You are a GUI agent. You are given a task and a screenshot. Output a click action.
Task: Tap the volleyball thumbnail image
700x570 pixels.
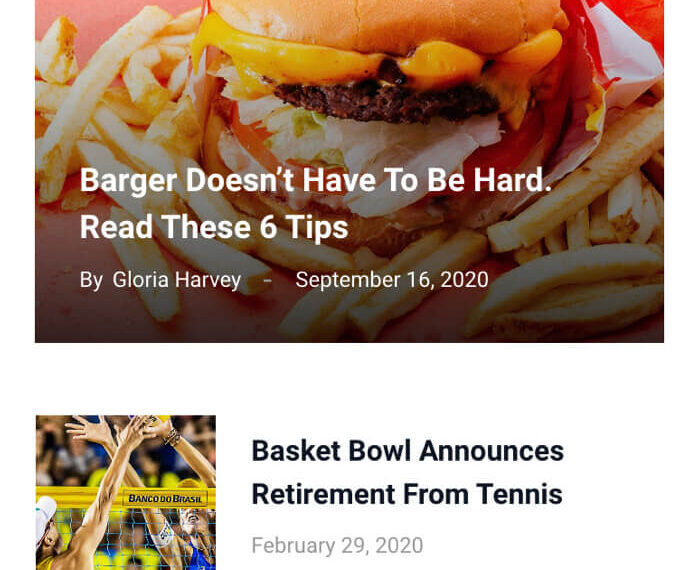[x=126, y=492]
